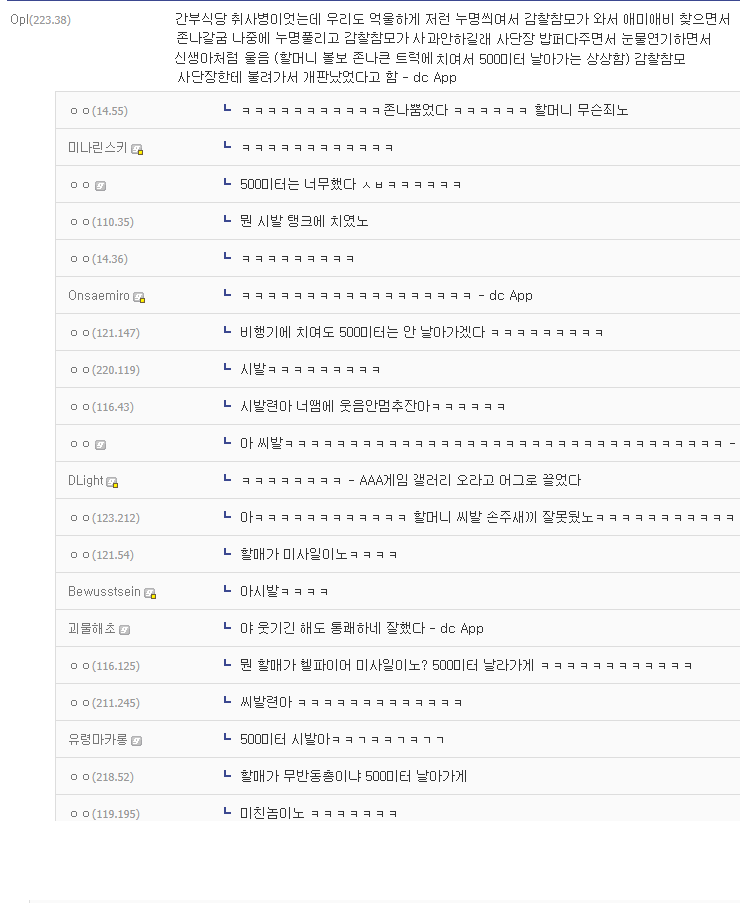
Task: Open the gallog icon beside 괴물해초
Action: [x=125, y=630]
